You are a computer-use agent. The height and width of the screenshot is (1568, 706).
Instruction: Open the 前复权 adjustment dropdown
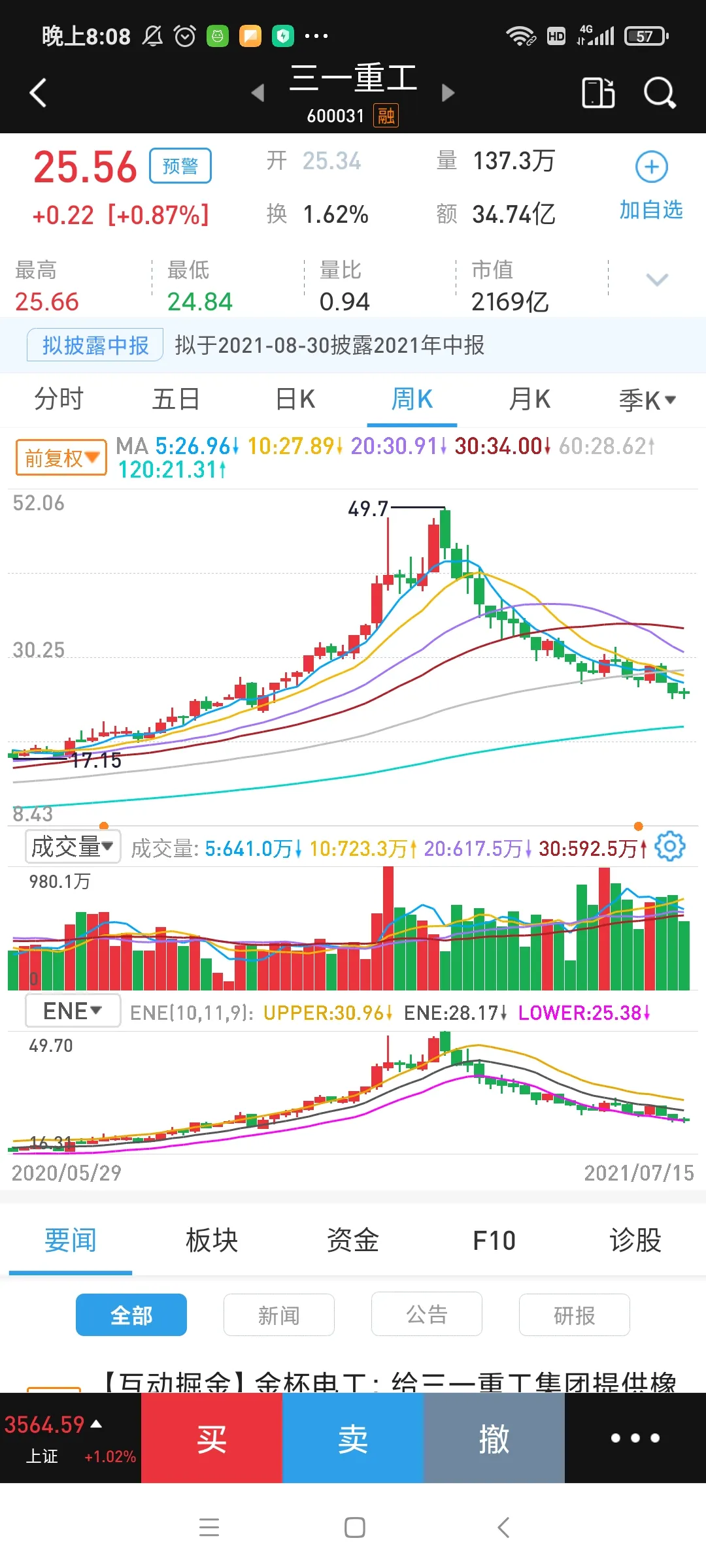coord(60,457)
